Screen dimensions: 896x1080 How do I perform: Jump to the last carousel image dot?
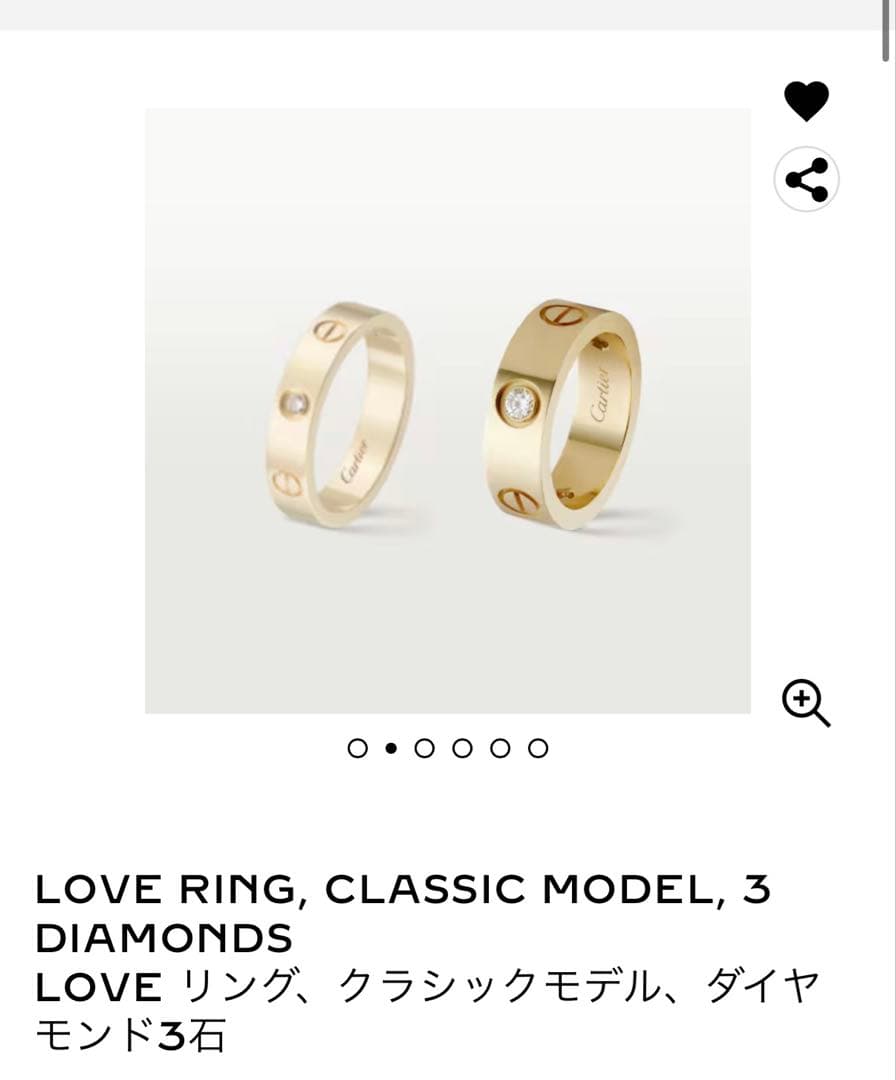click(538, 748)
